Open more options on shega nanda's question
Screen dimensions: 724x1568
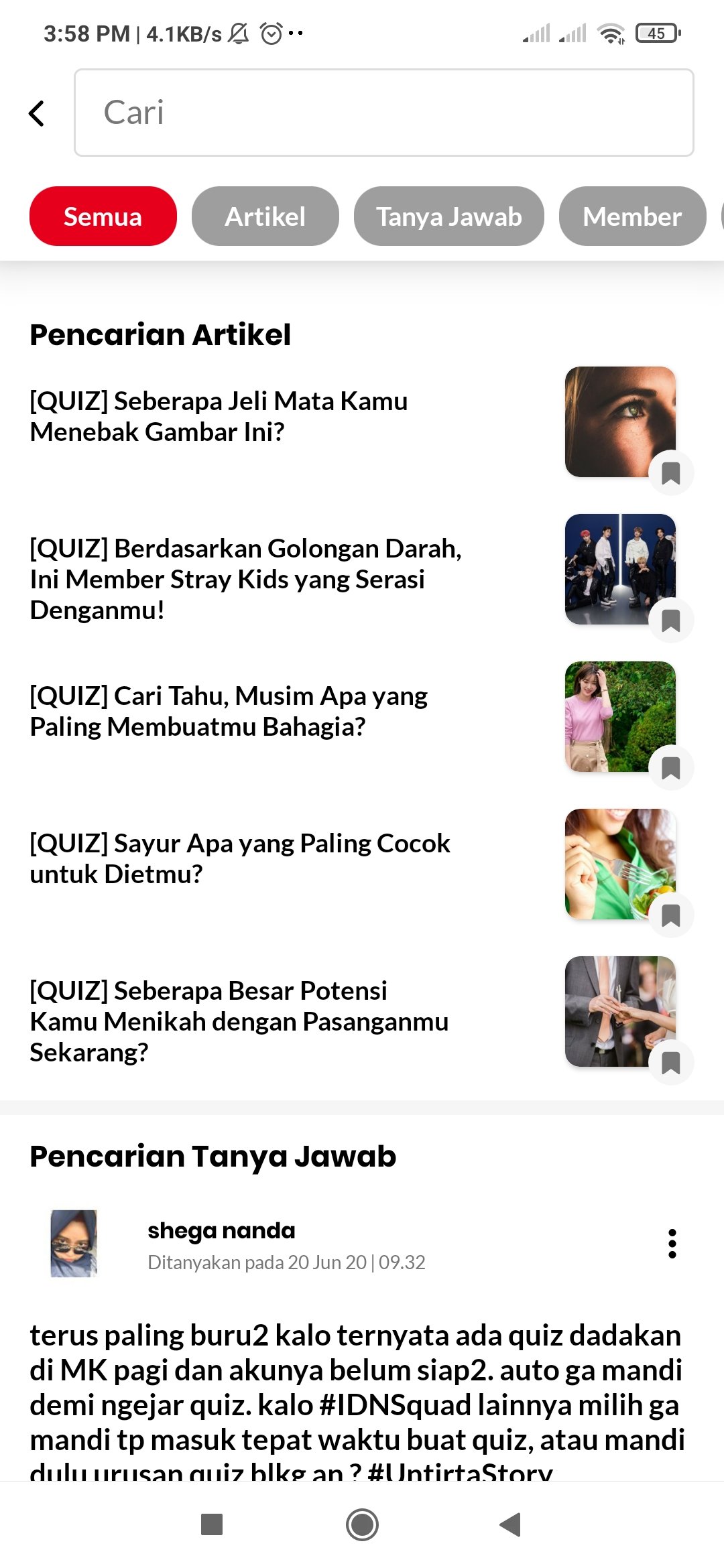672,1244
